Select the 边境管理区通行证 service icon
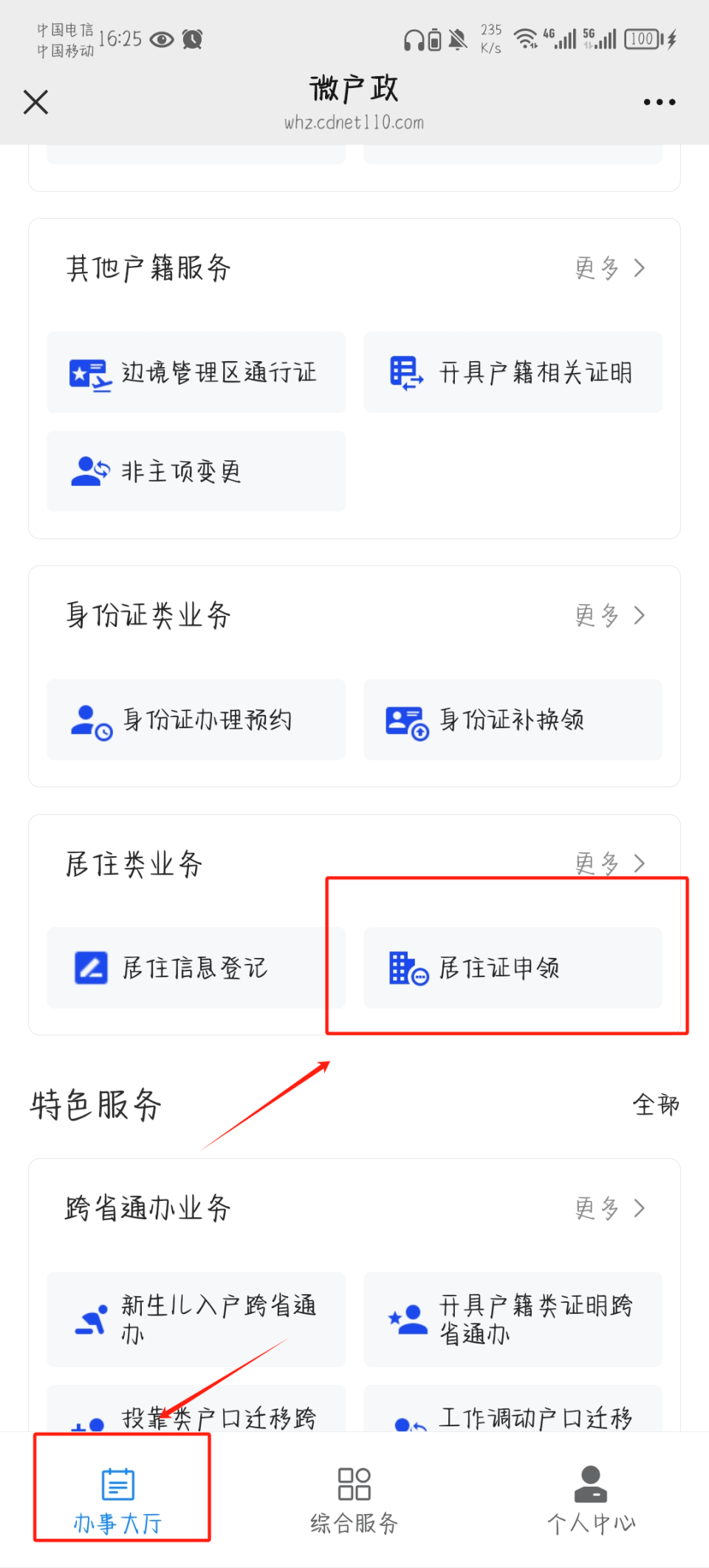Screen dimensions: 709x1568 (90, 372)
